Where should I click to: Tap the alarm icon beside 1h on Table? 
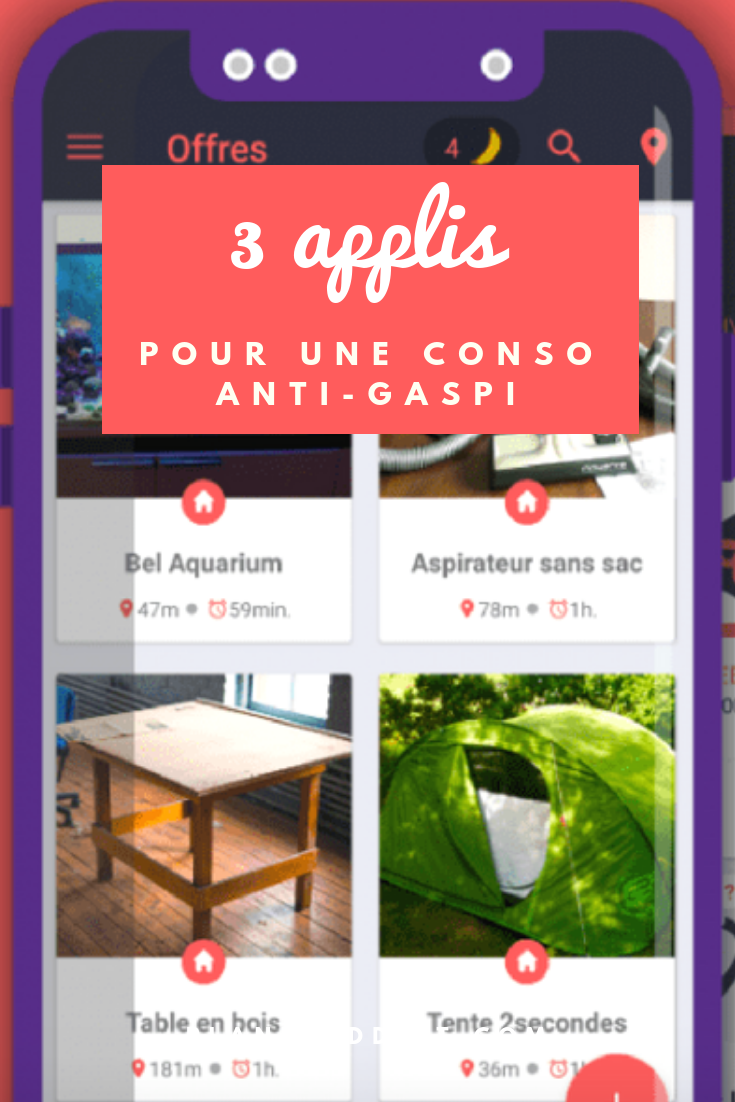[x=239, y=1068]
